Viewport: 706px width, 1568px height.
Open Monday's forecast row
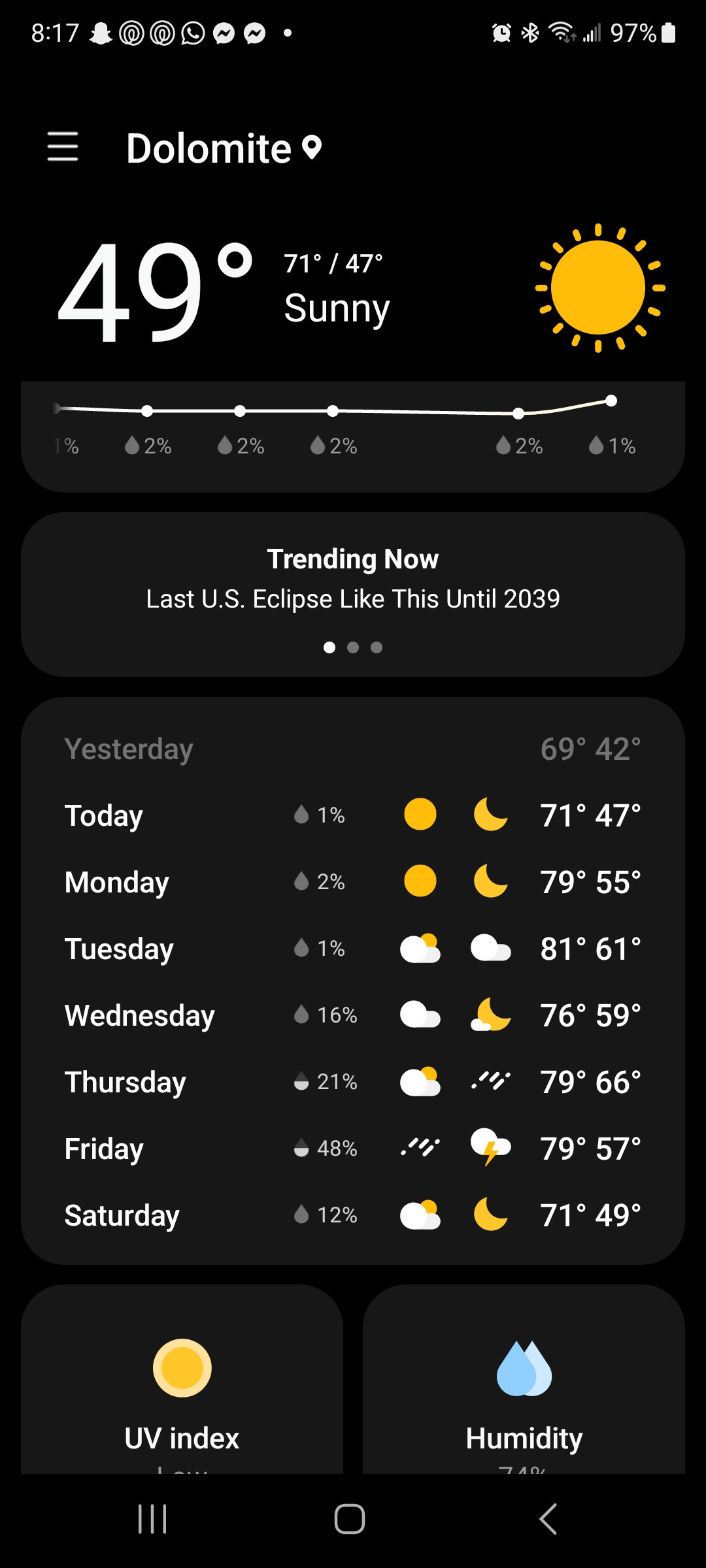tap(353, 882)
